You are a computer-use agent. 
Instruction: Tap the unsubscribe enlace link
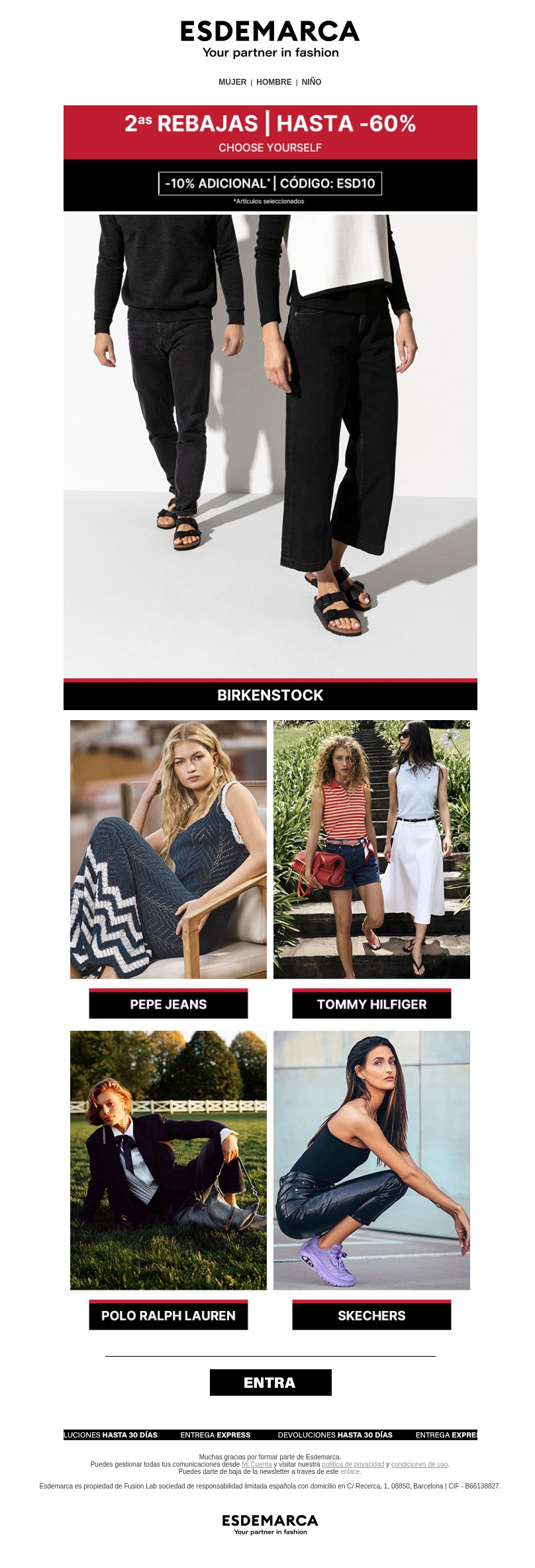[350, 1471]
